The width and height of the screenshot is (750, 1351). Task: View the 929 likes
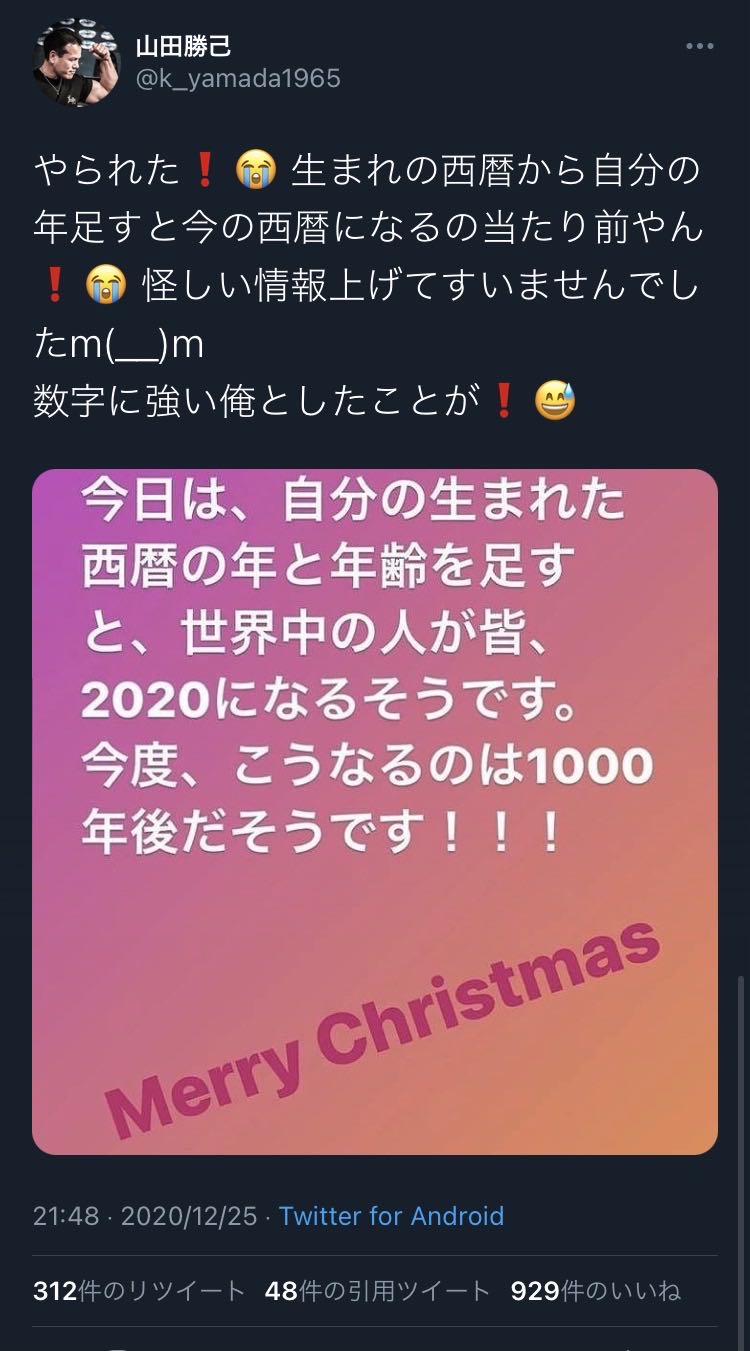pos(595,1291)
